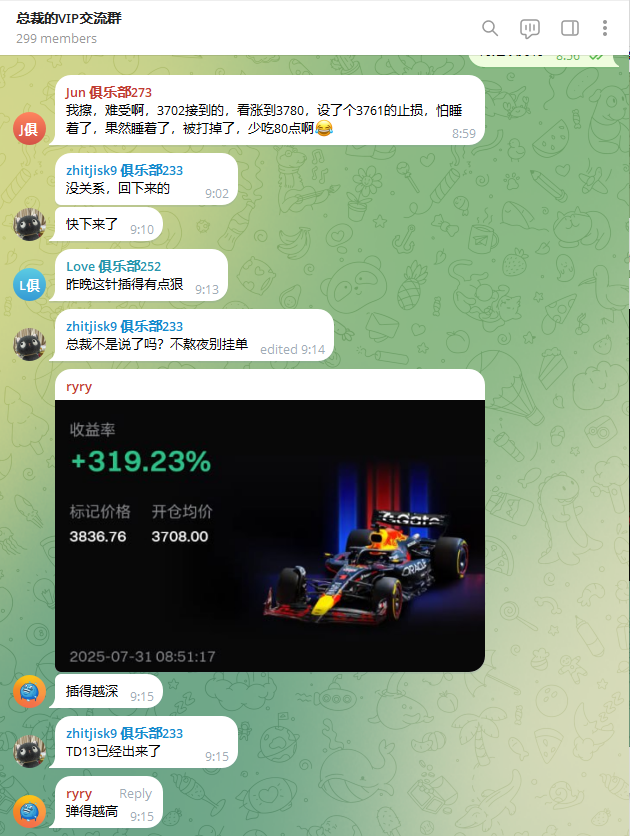Image resolution: width=630 pixels, height=836 pixels.
Task: Toggle the right sidebar panel
Action: (570, 28)
